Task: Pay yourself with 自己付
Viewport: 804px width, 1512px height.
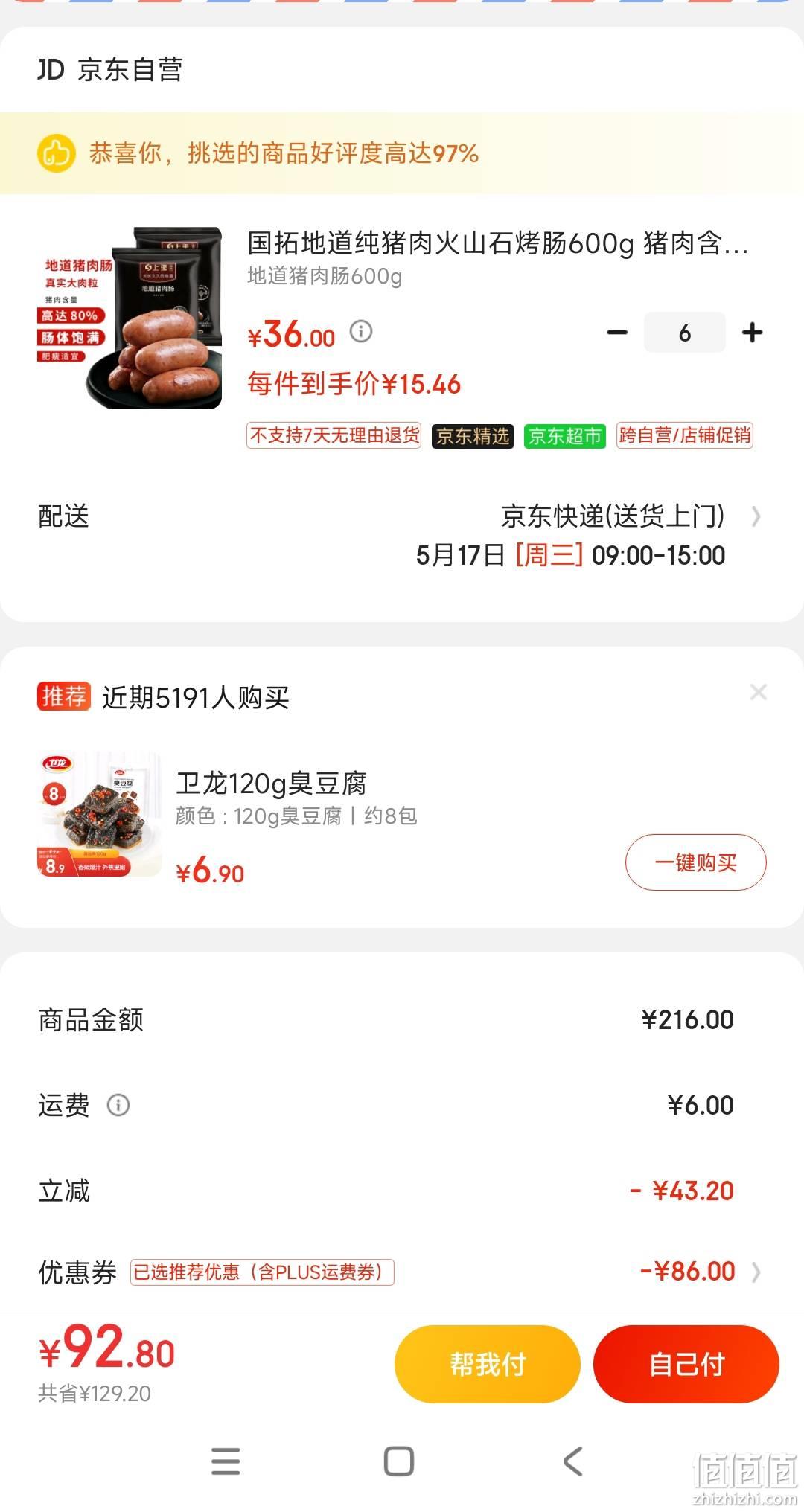Action: [x=686, y=1364]
